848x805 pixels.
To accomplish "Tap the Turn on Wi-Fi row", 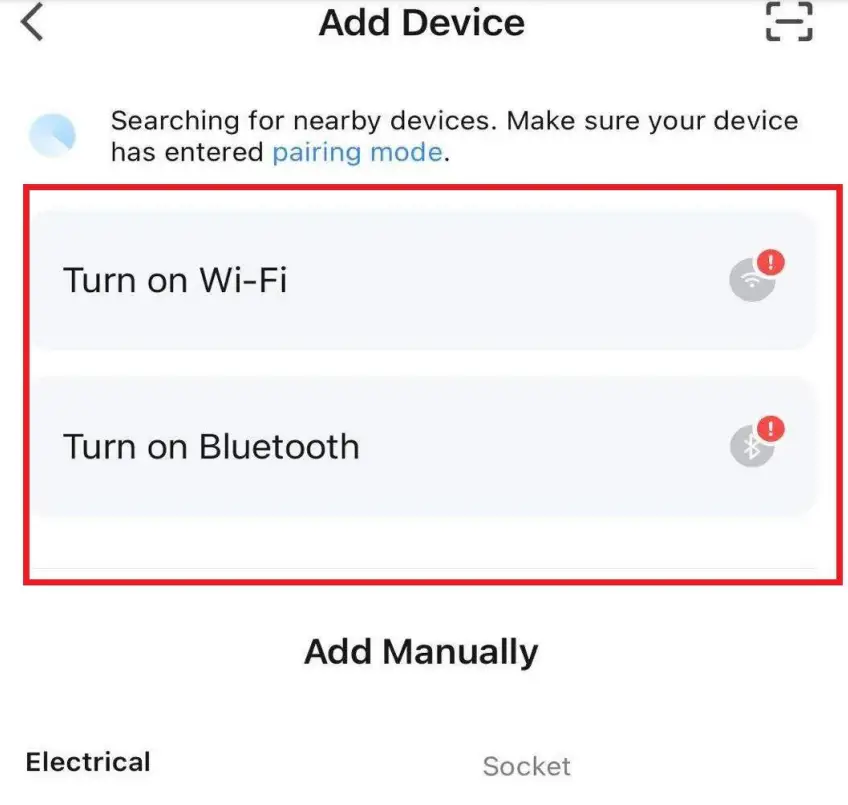I will (424, 280).
